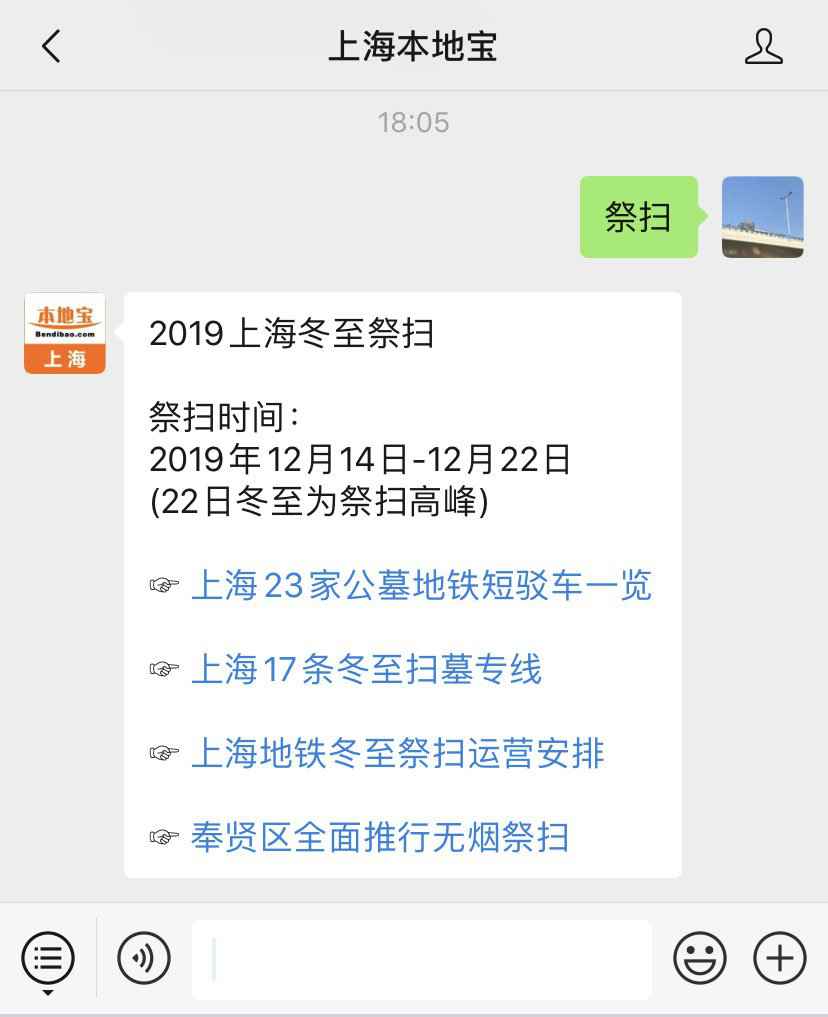Expand the attachment options panel
Image resolution: width=828 pixels, height=1017 pixels.
pos(778,958)
